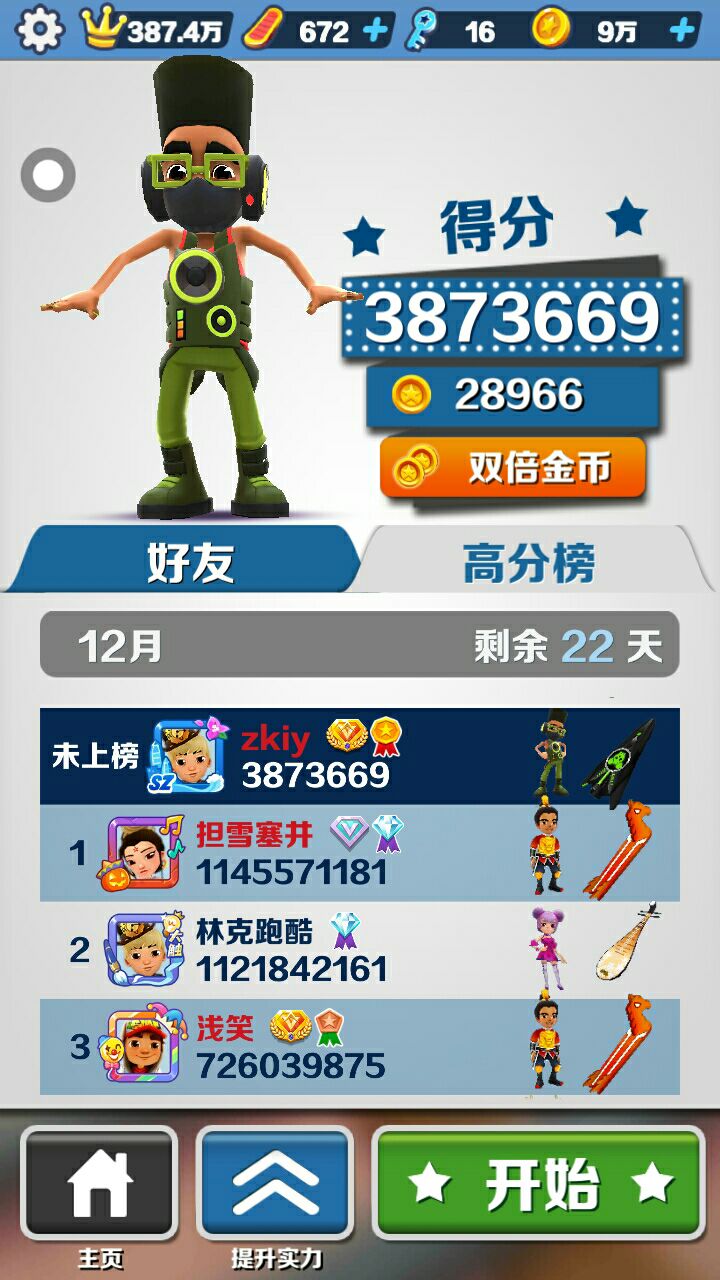View 担雪塞井's ranking row

pos(360,853)
